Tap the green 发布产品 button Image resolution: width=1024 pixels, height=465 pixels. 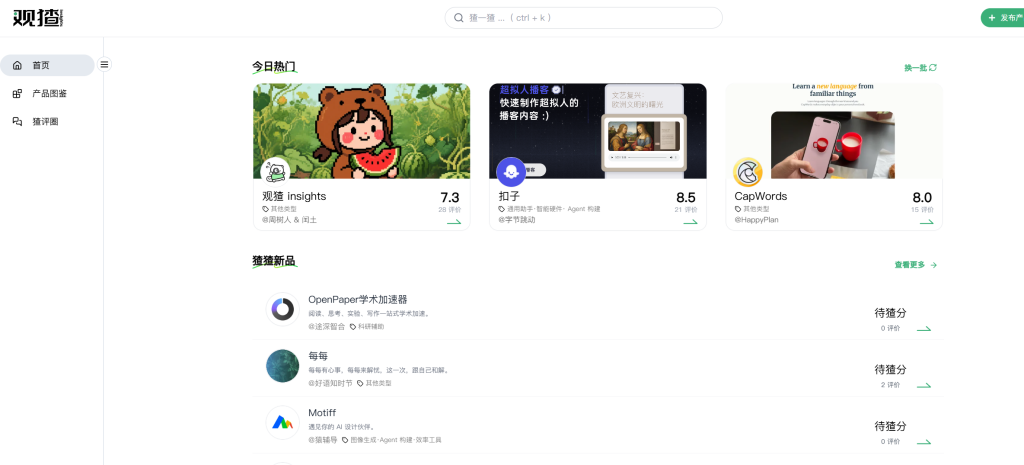[x=1003, y=18]
